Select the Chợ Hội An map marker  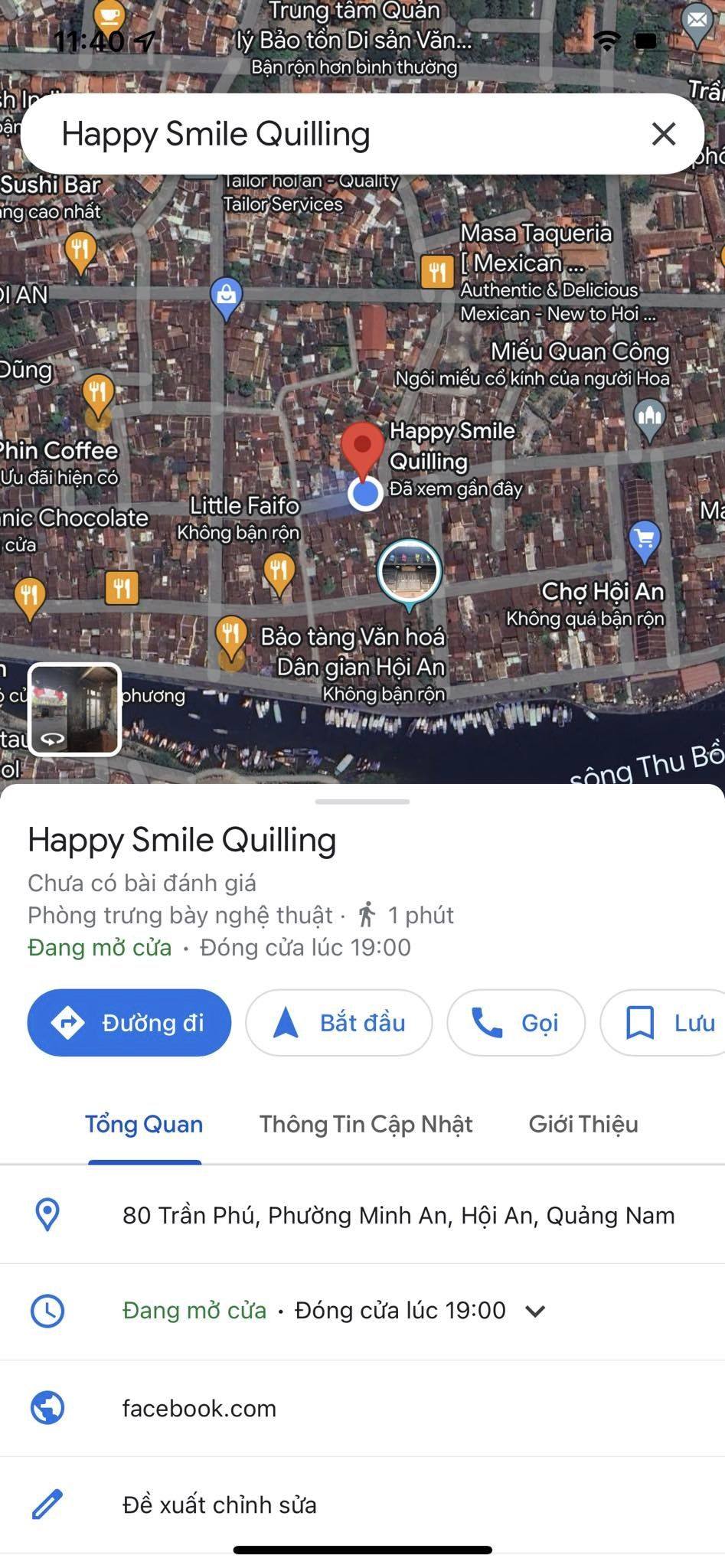click(x=645, y=538)
